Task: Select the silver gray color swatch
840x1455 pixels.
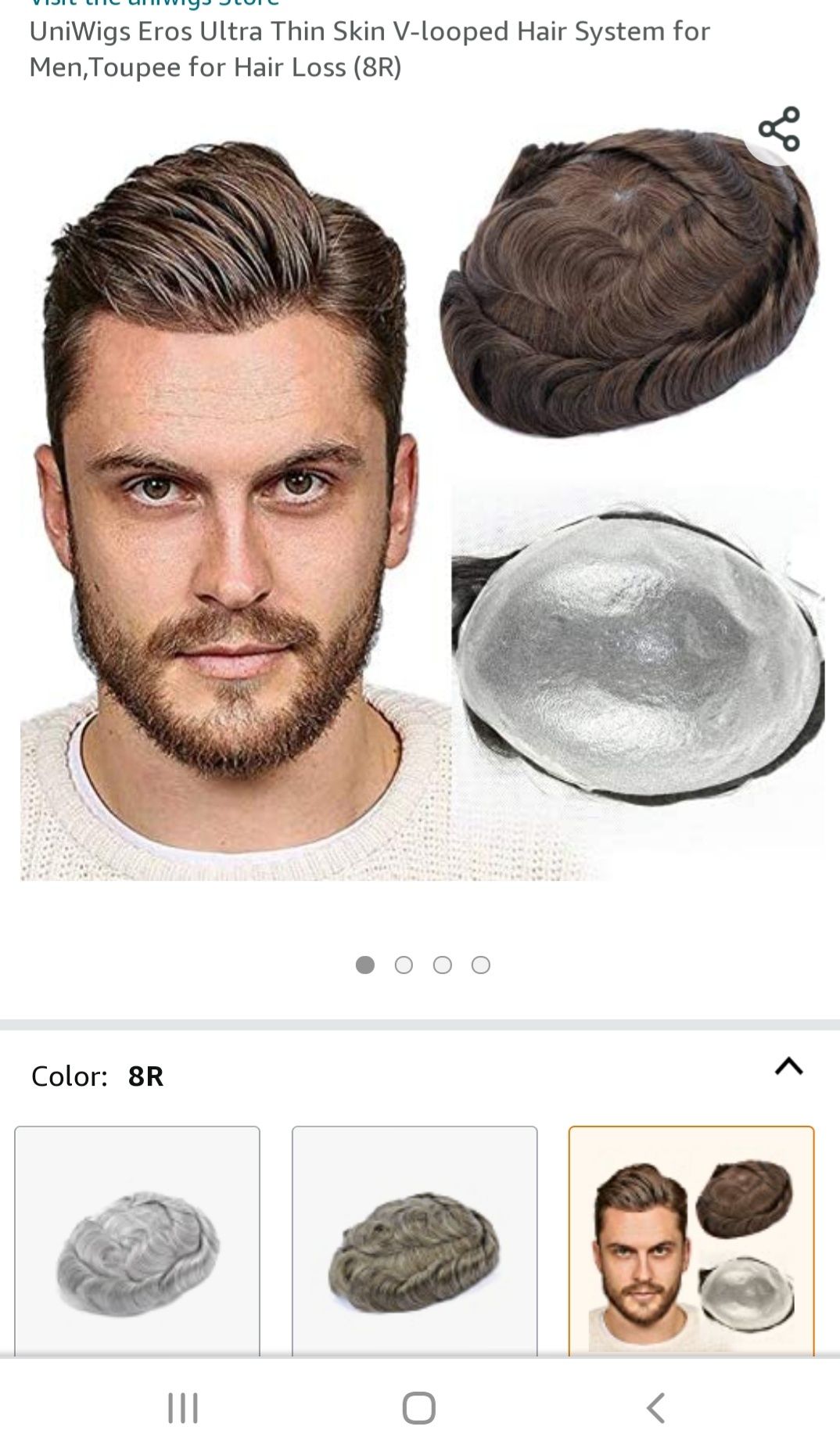Action: click(137, 1242)
